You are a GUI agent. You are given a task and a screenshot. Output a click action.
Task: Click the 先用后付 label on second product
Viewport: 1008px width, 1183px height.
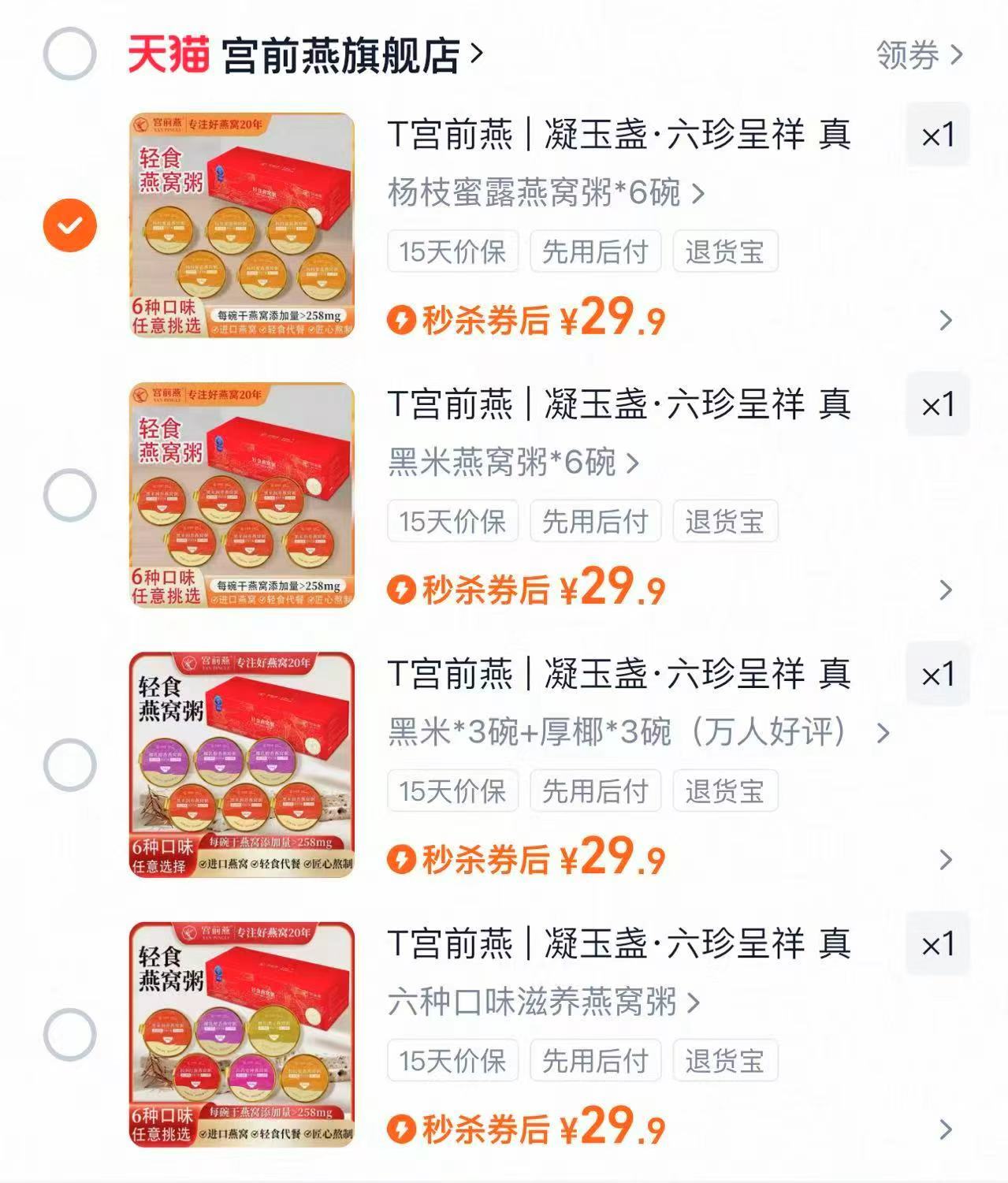click(597, 520)
